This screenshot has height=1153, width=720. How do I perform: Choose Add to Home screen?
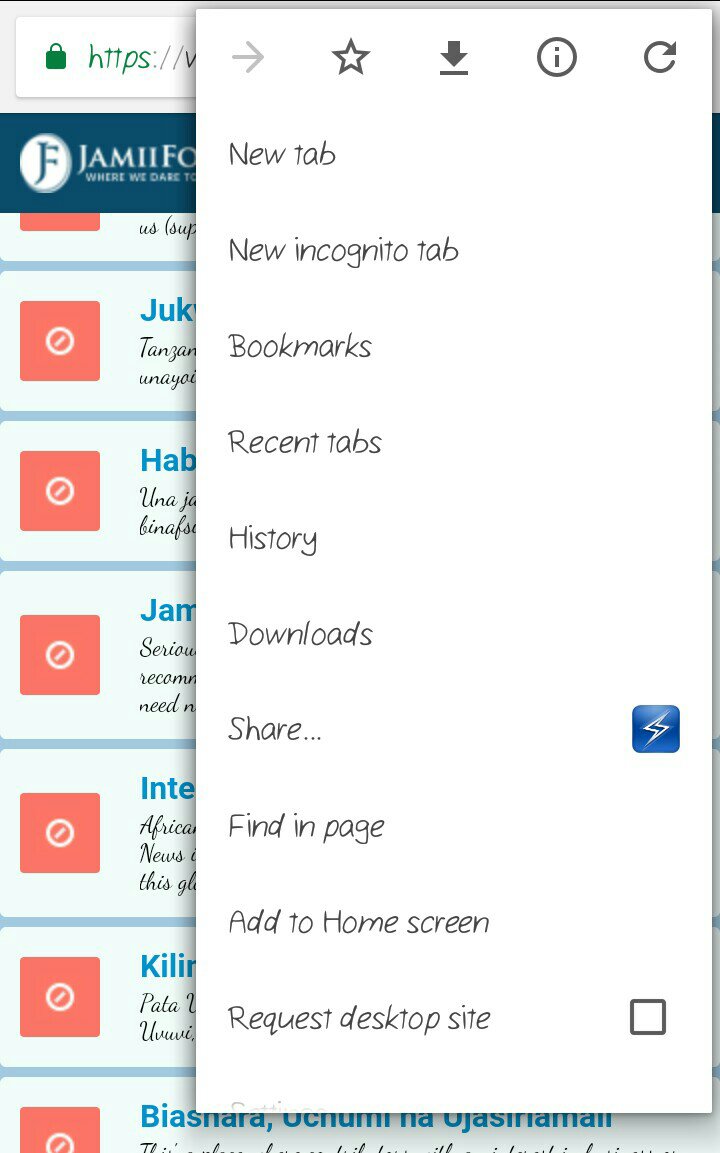pyautogui.click(x=359, y=923)
